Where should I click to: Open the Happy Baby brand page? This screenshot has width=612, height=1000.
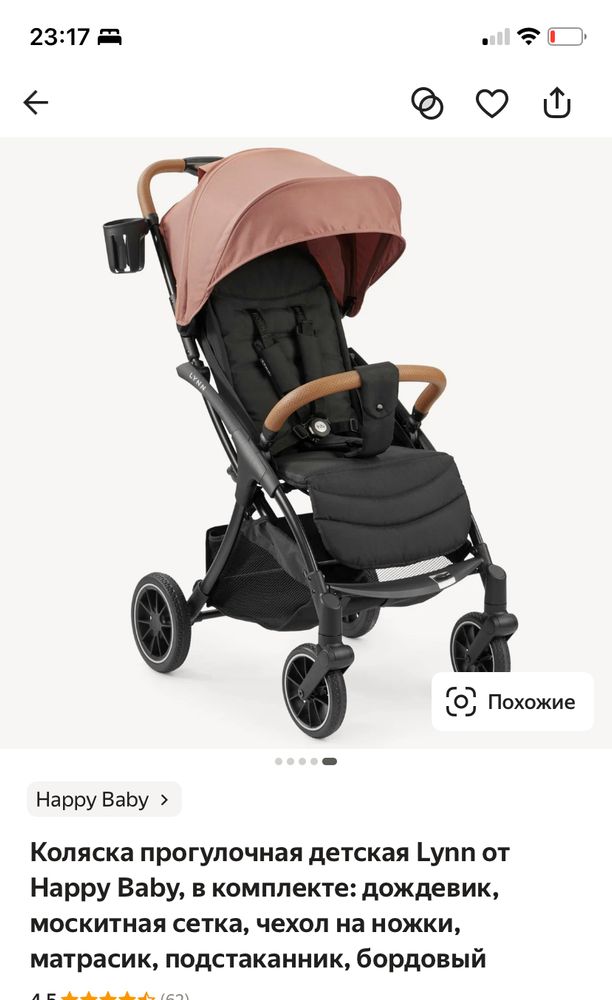(104, 799)
